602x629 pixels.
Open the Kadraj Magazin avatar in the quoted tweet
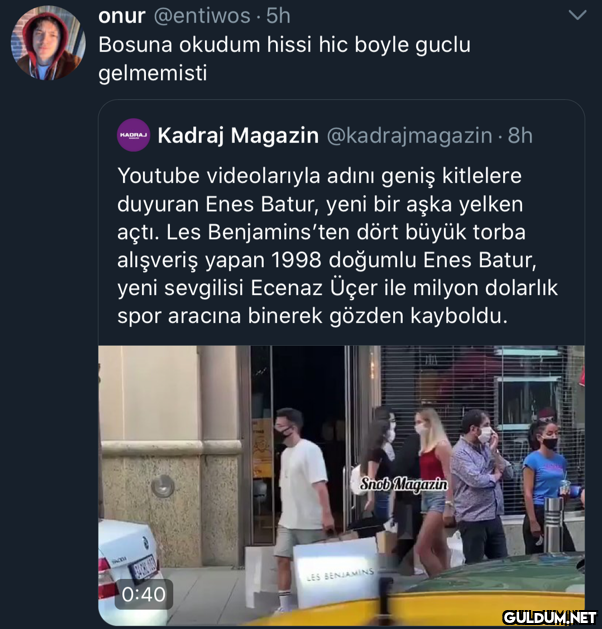pyautogui.click(x=133, y=135)
